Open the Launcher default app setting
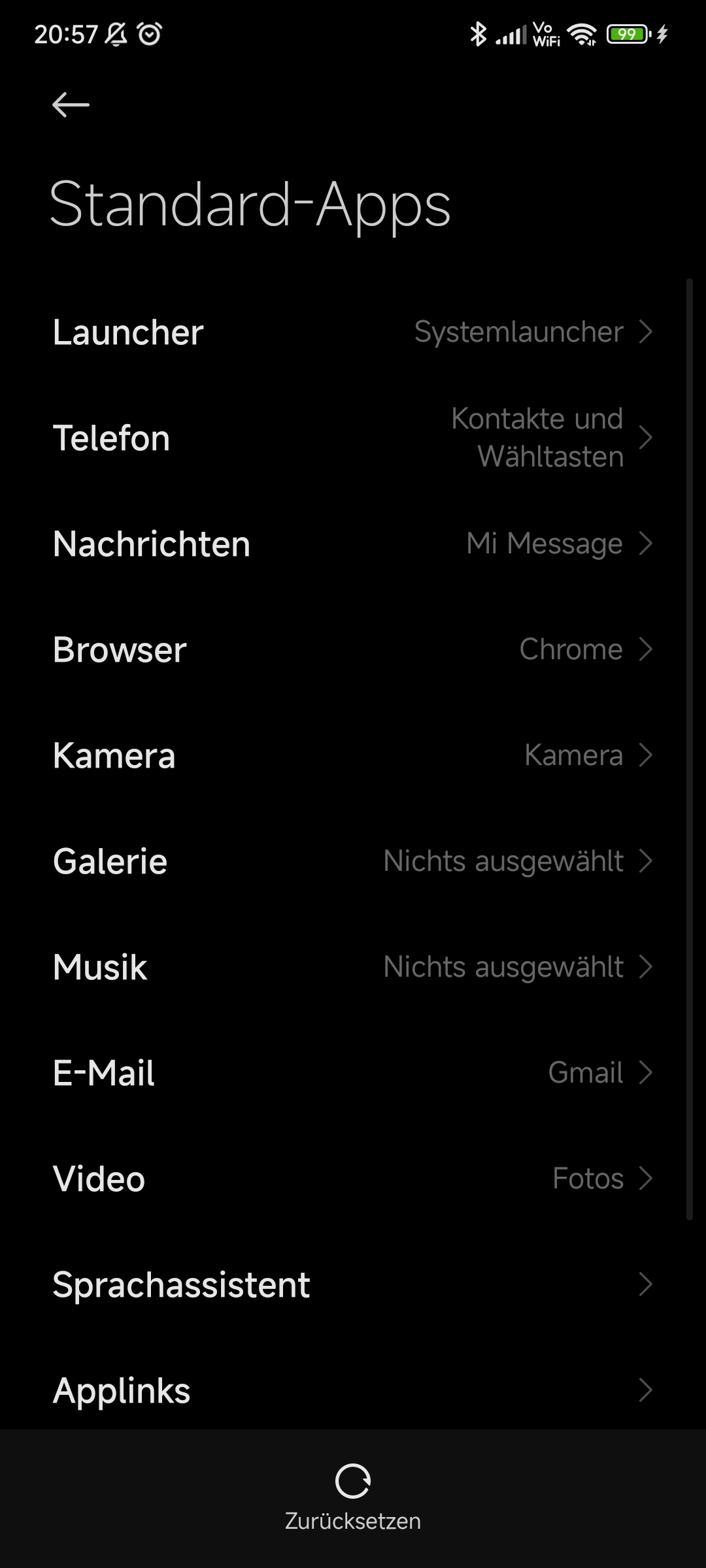 click(x=353, y=332)
